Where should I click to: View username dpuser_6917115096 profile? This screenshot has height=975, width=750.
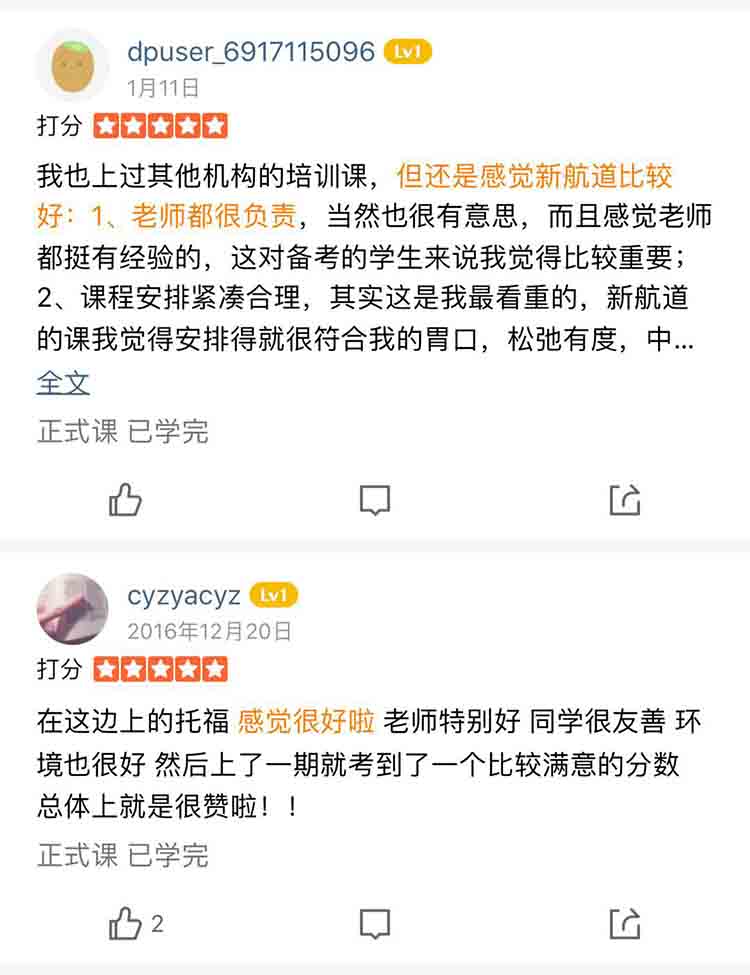click(251, 52)
